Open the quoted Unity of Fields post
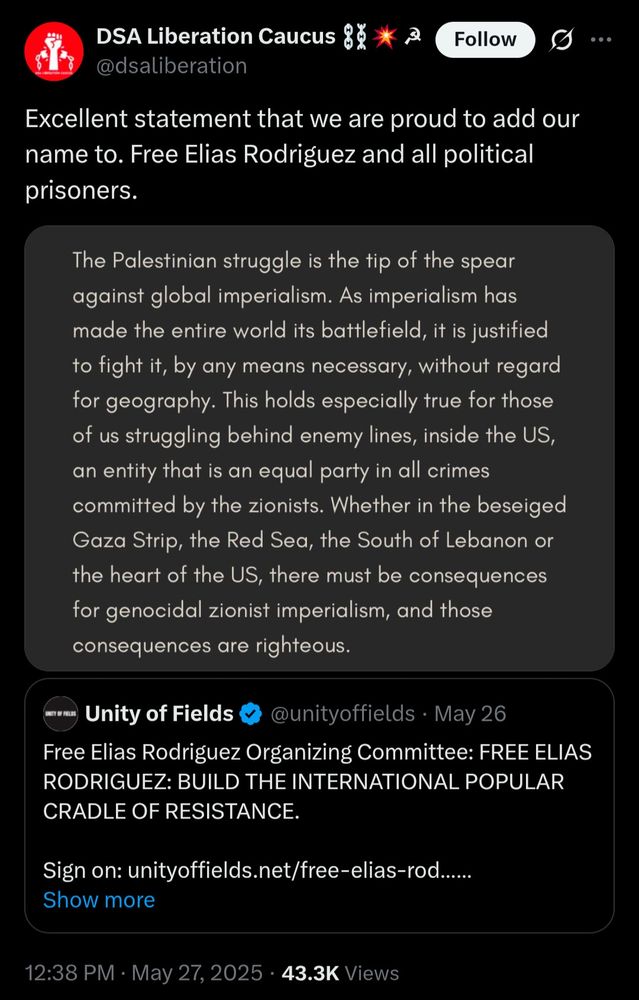This screenshot has width=639, height=1000. click(x=320, y=805)
